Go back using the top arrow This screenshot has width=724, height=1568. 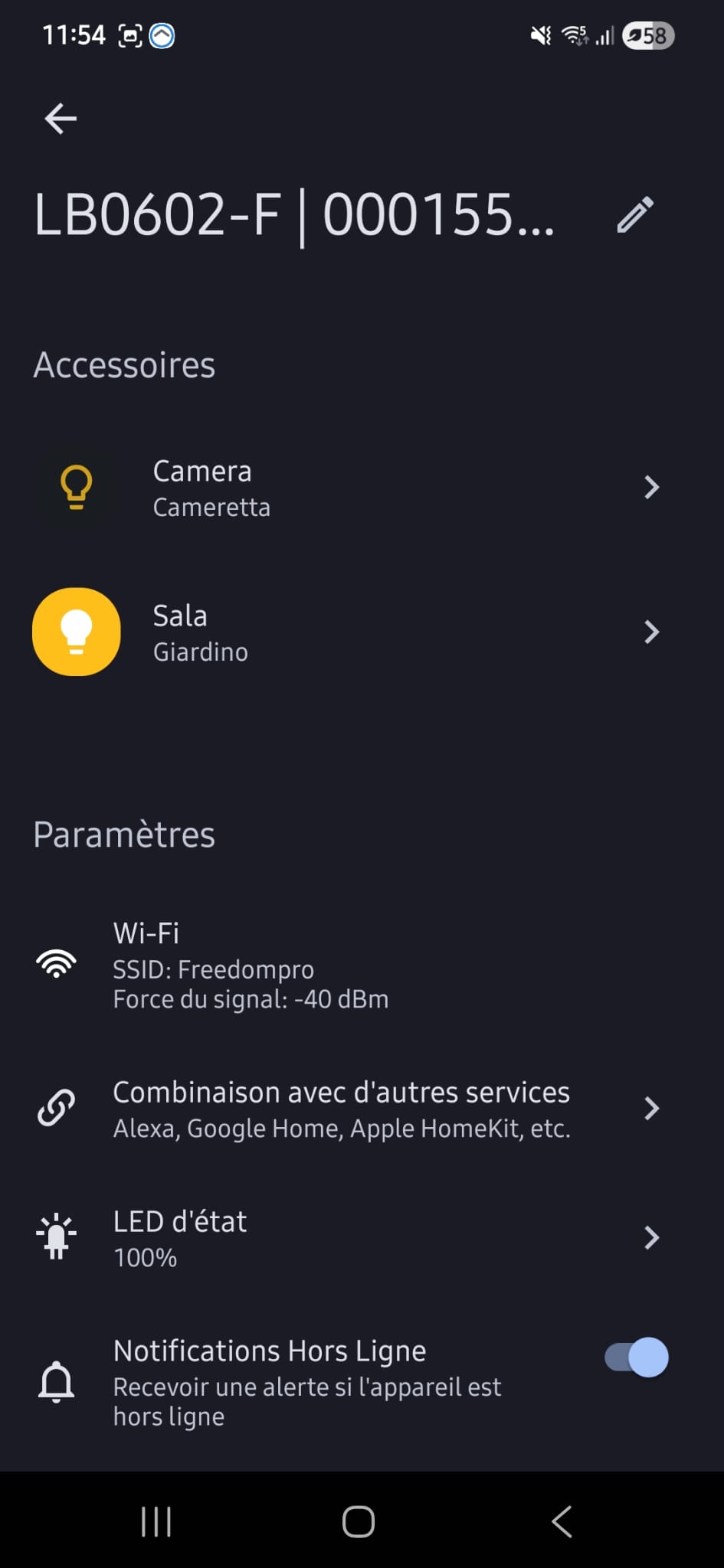point(61,119)
